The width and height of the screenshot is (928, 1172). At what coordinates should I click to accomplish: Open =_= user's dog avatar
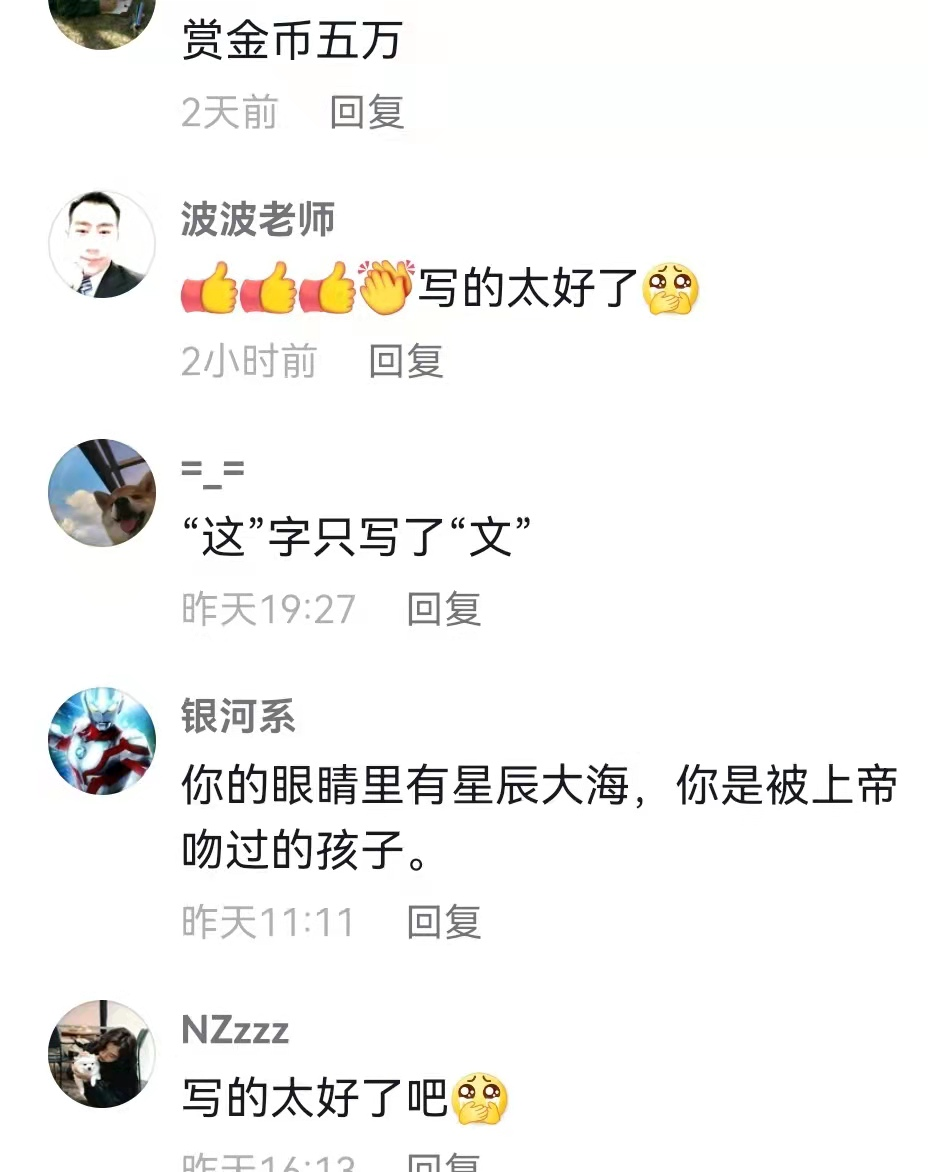100,492
